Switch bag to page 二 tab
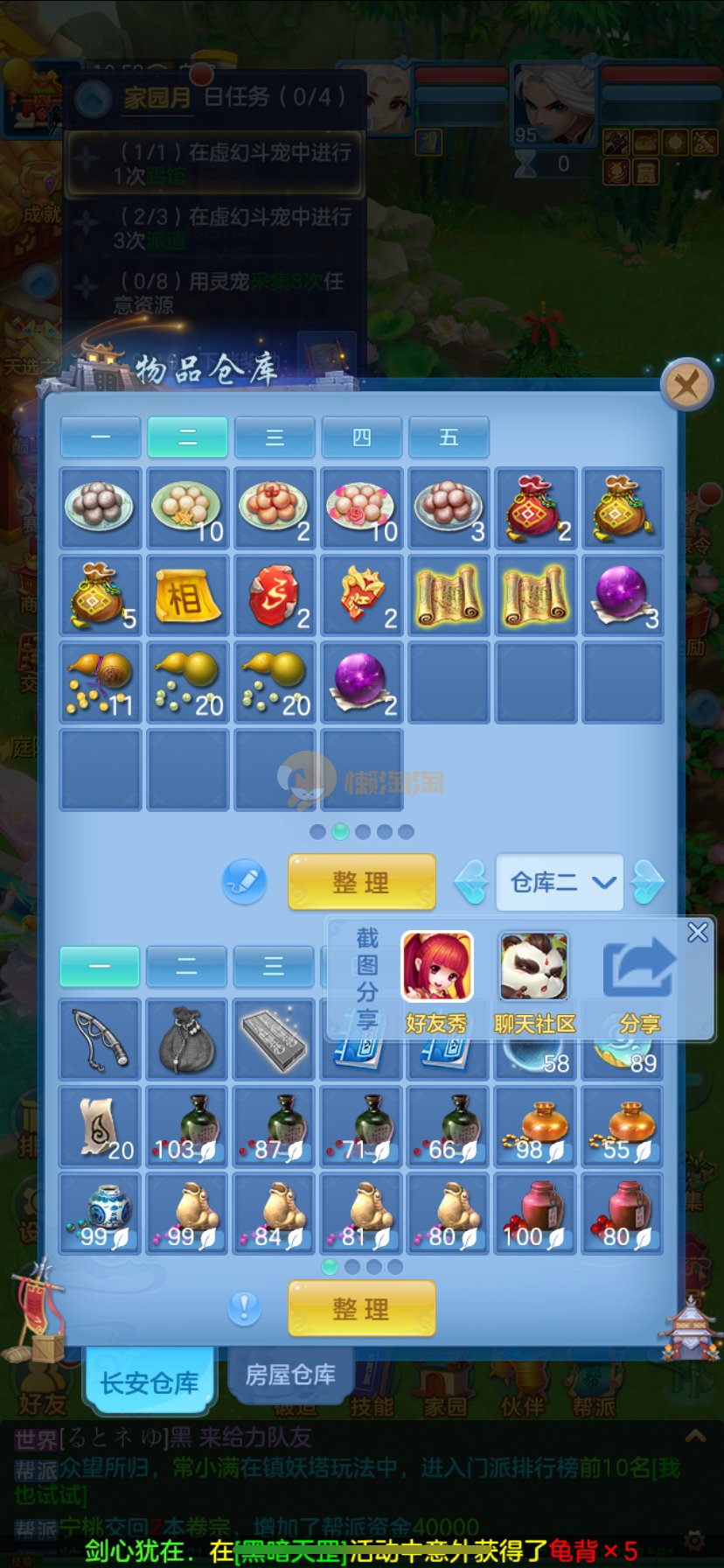The height and width of the screenshot is (1568, 724). [x=186, y=966]
